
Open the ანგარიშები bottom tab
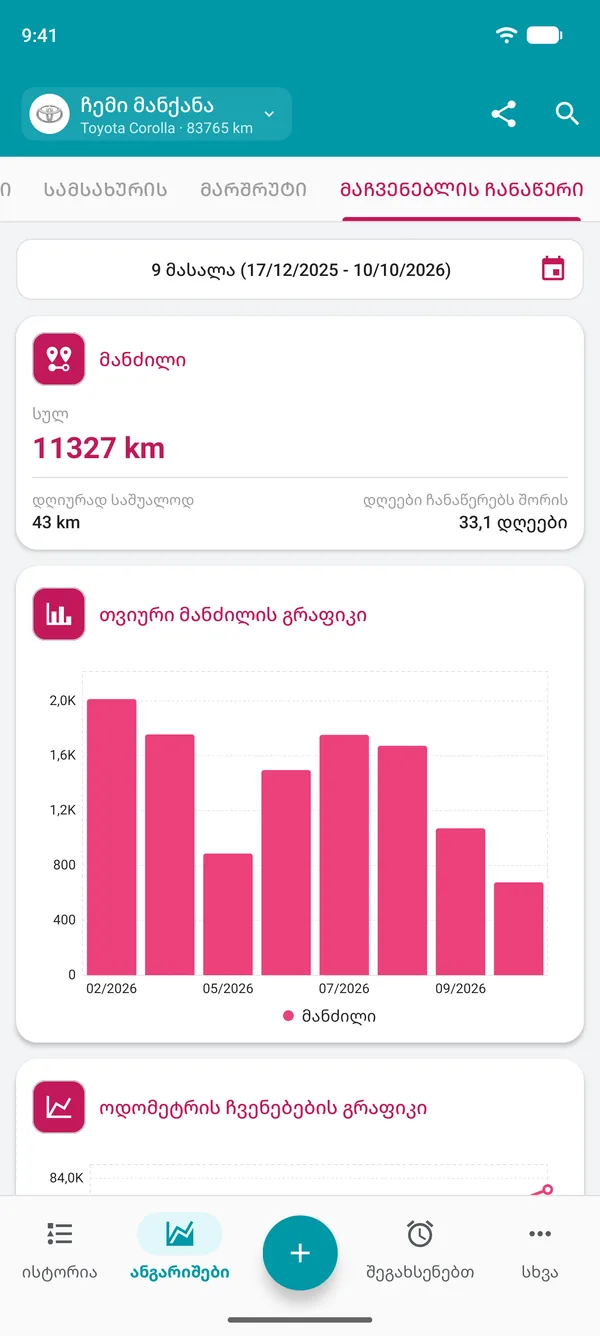coord(179,1250)
